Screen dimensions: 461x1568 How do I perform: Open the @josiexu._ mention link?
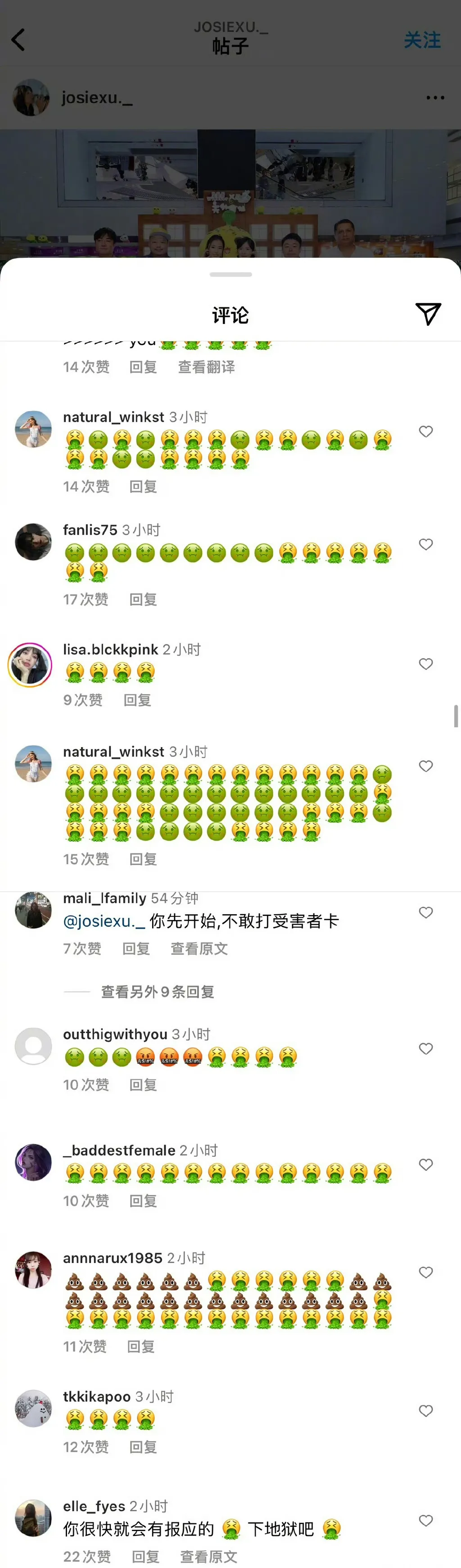(x=104, y=921)
